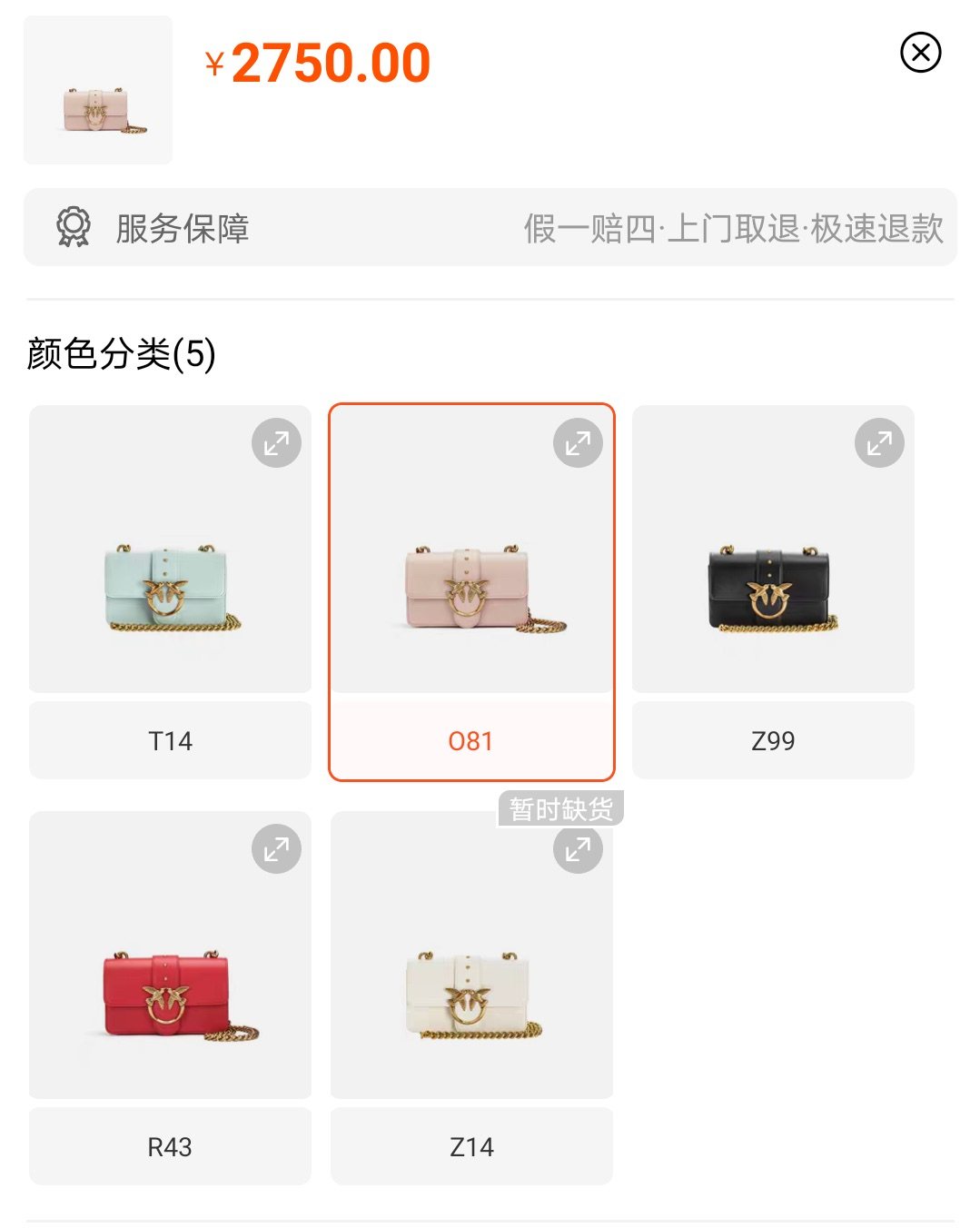
Task: Close the product options sheet
Action: pyautogui.click(x=920, y=53)
